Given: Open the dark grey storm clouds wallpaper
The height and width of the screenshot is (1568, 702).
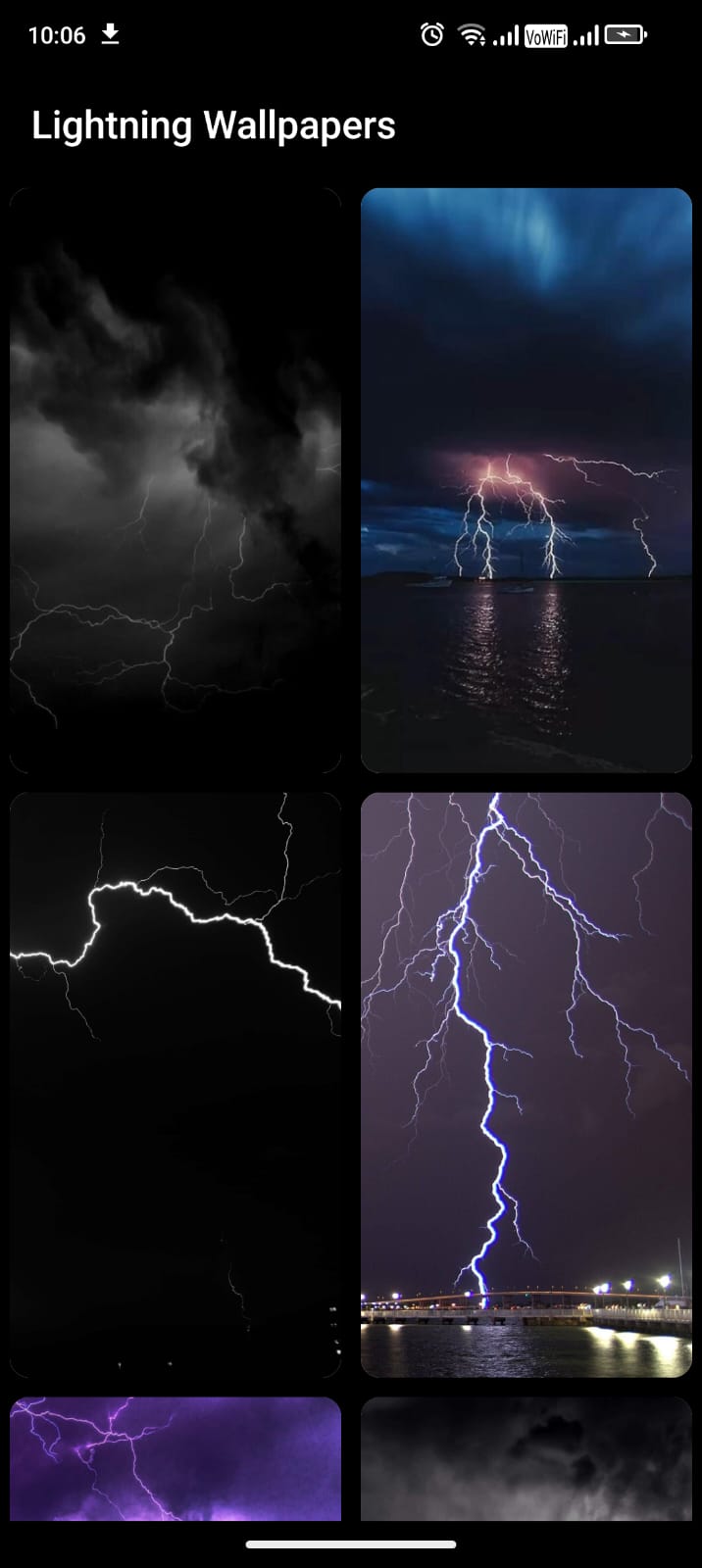Looking at the screenshot, I should pos(175,480).
